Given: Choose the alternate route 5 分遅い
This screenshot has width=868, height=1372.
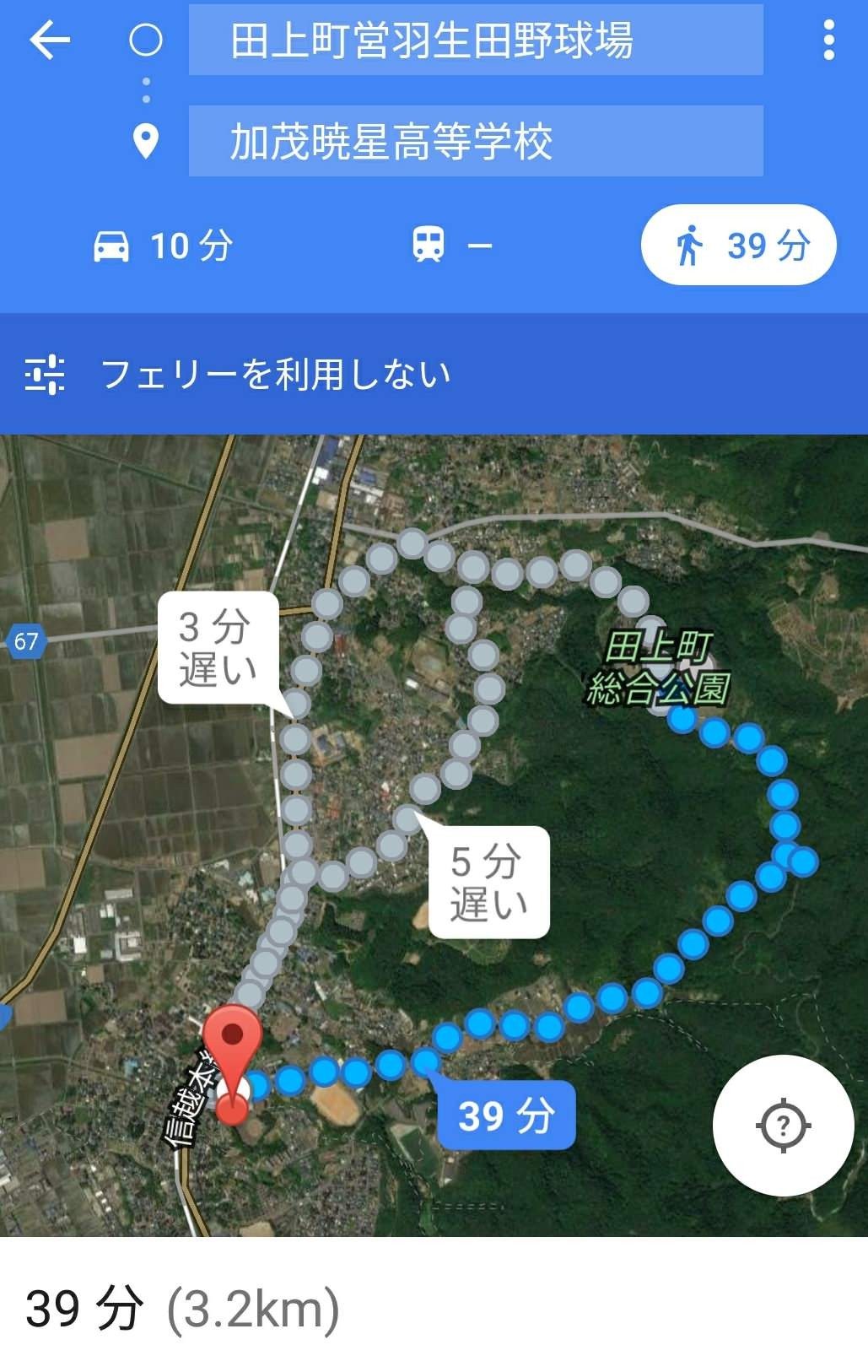Looking at the screenshot, I should pyautogui.click(x=488, y=882).
